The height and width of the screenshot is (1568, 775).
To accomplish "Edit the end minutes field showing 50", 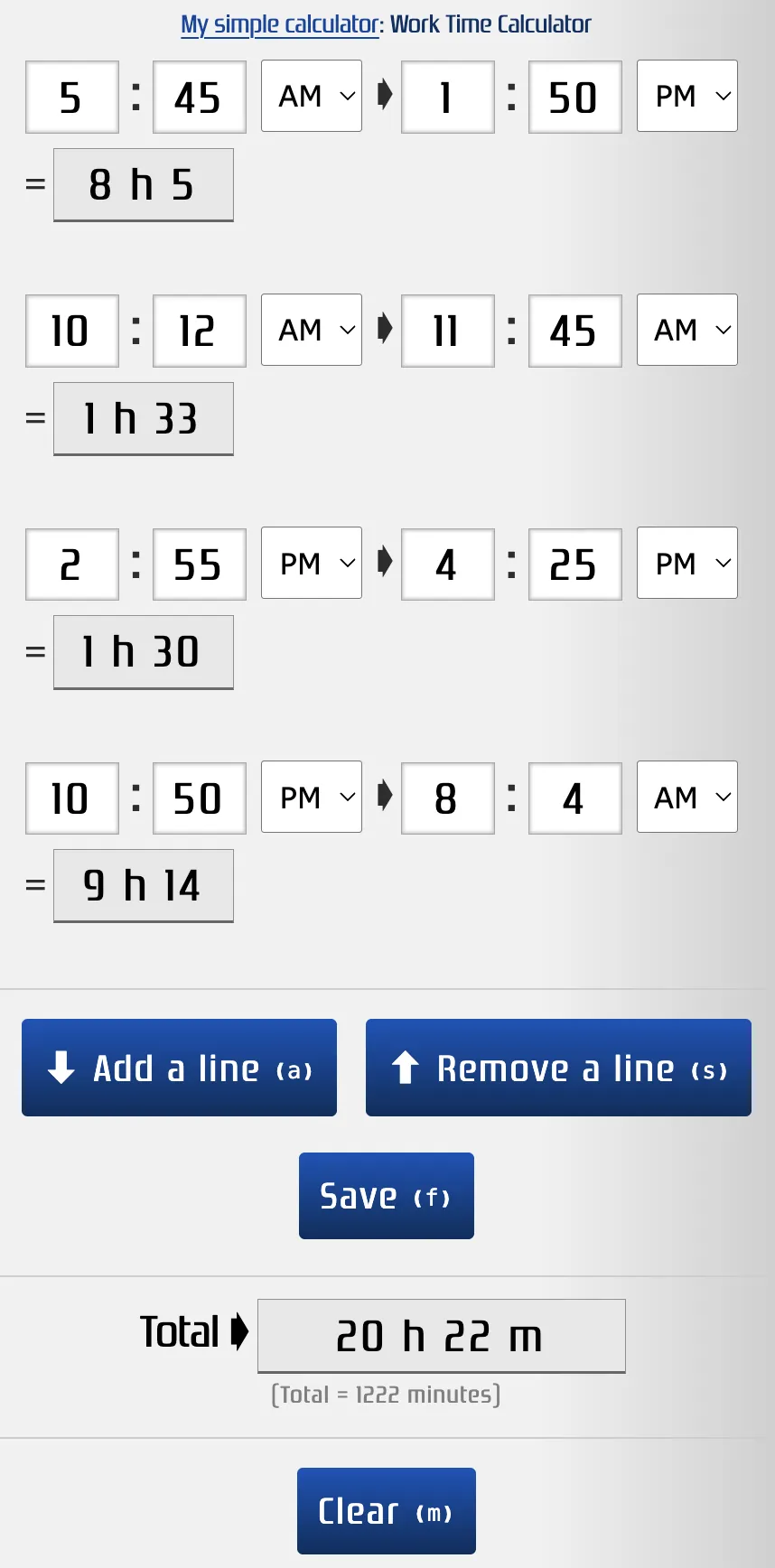I will (x=574, y=98).
